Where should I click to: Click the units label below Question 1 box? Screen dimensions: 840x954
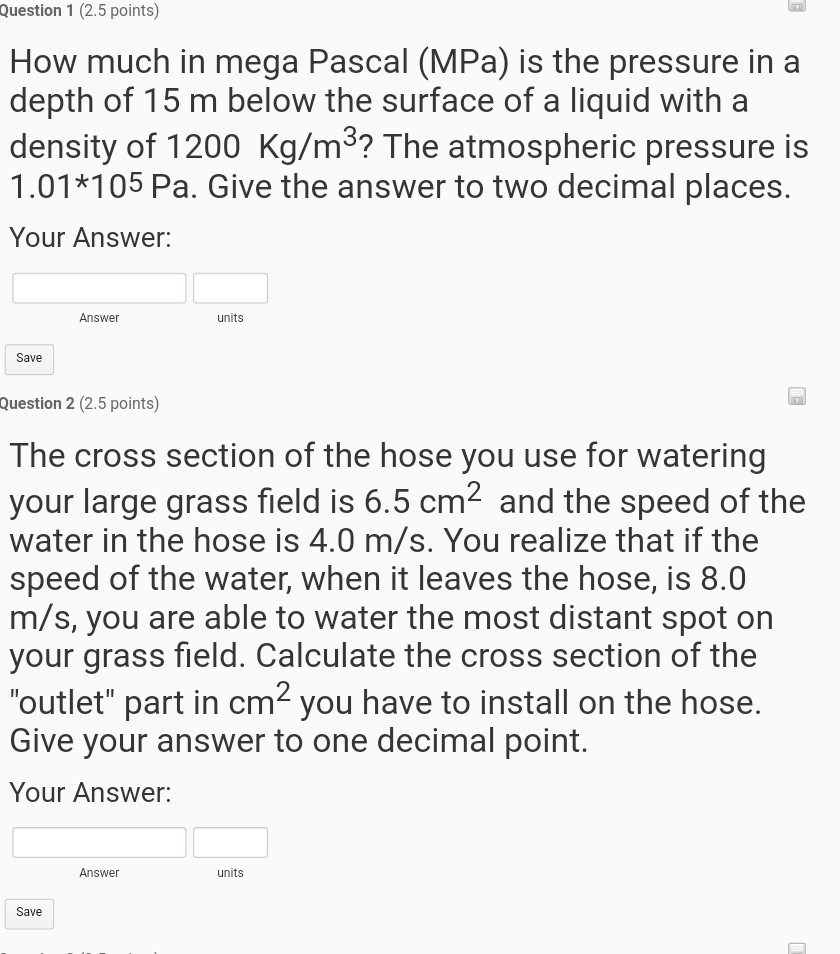click(x=229, y=318)
